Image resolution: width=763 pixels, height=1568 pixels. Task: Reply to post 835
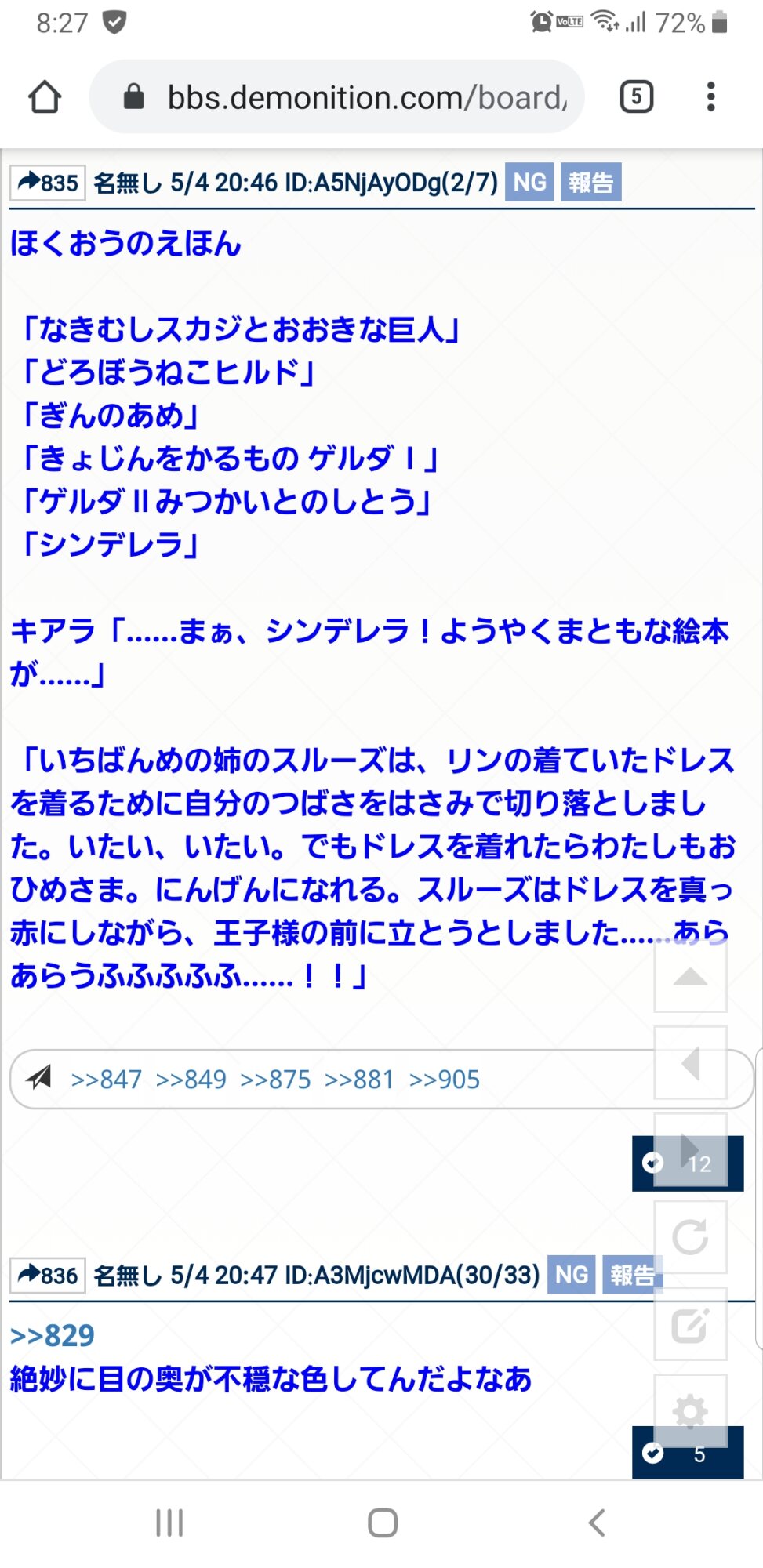47,183
